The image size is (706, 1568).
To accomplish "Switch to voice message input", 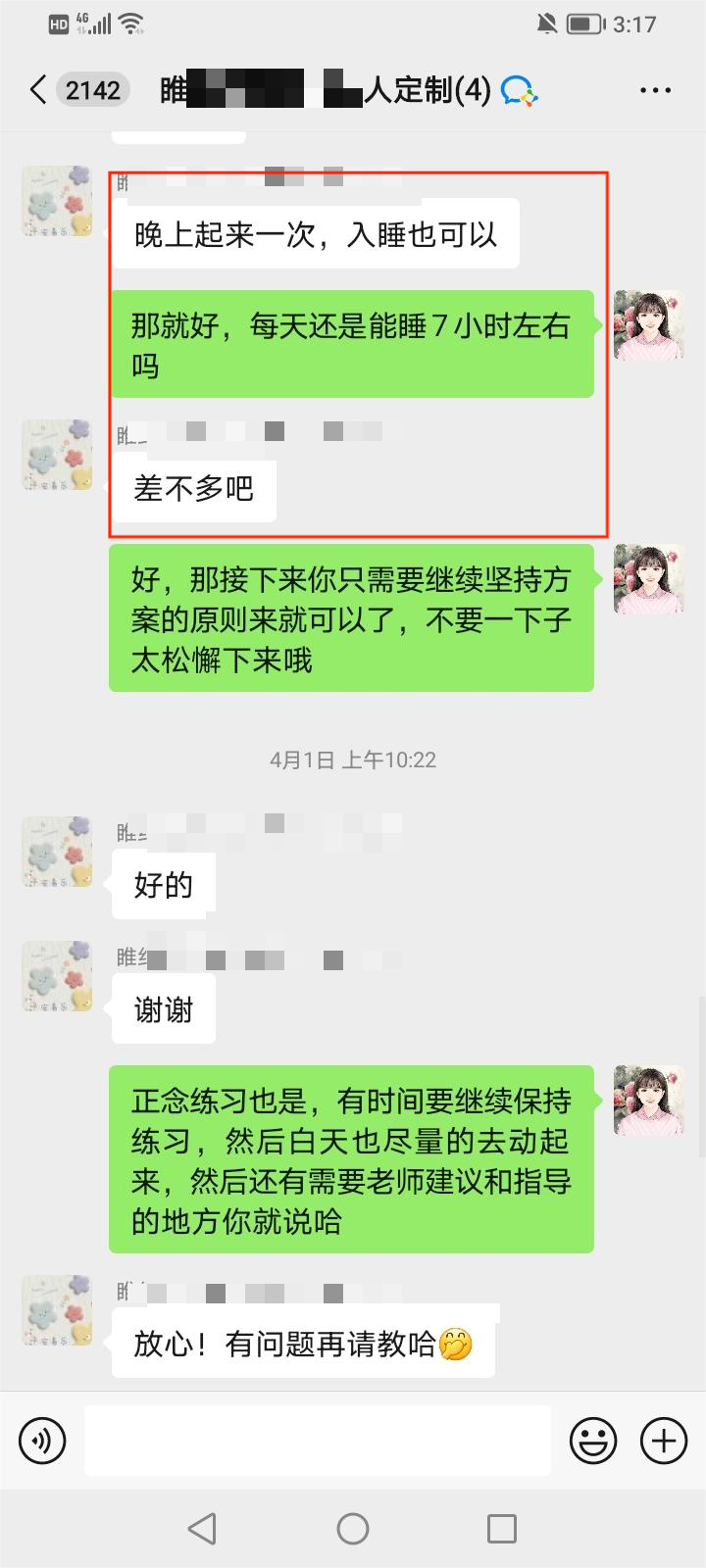I will tap(42, 1441).
